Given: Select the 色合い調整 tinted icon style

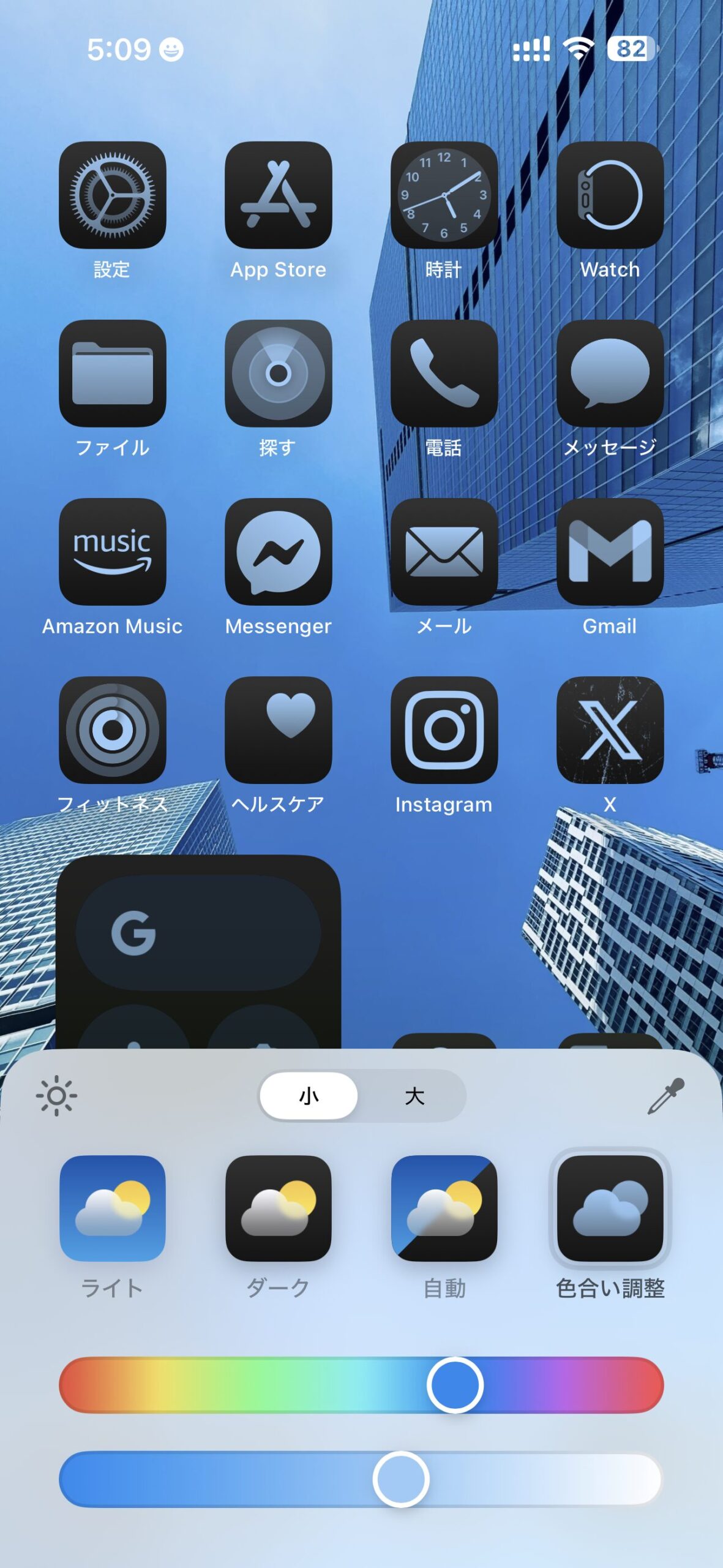Looking at the screenshot, I should point(610,1208).
